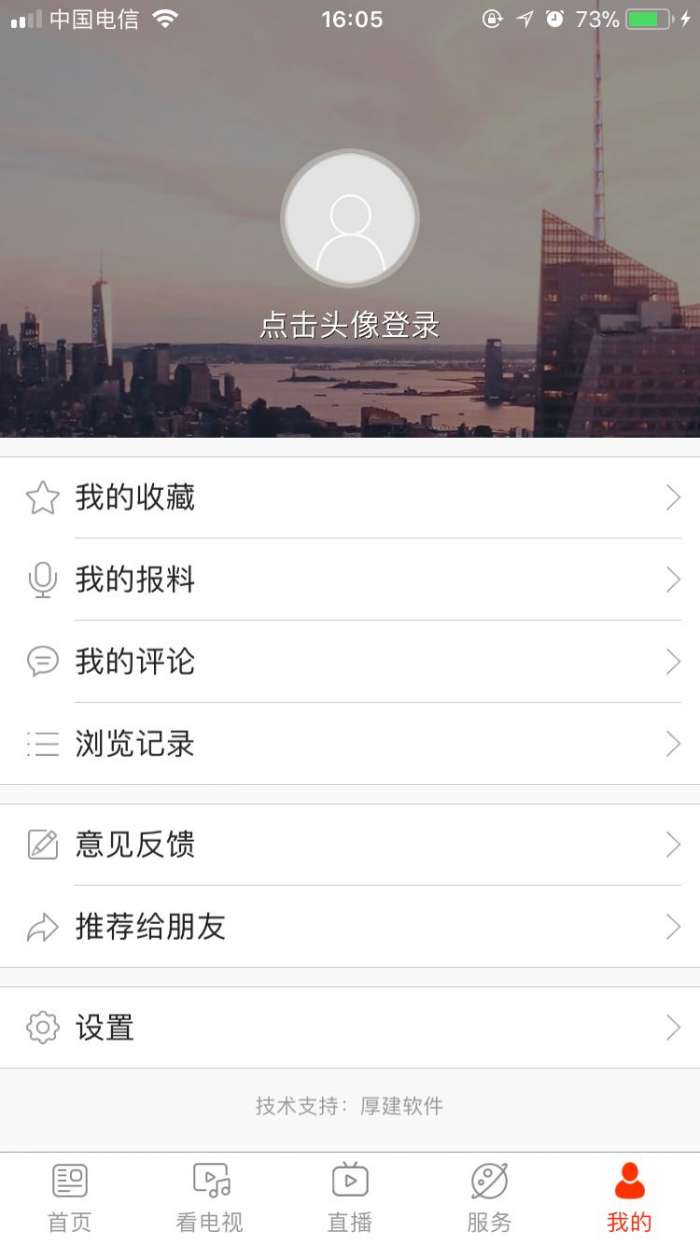Viewport: 700px width, 1245px height.
Task: Open the 我的报料 row
Action: (x=350, y=579)
